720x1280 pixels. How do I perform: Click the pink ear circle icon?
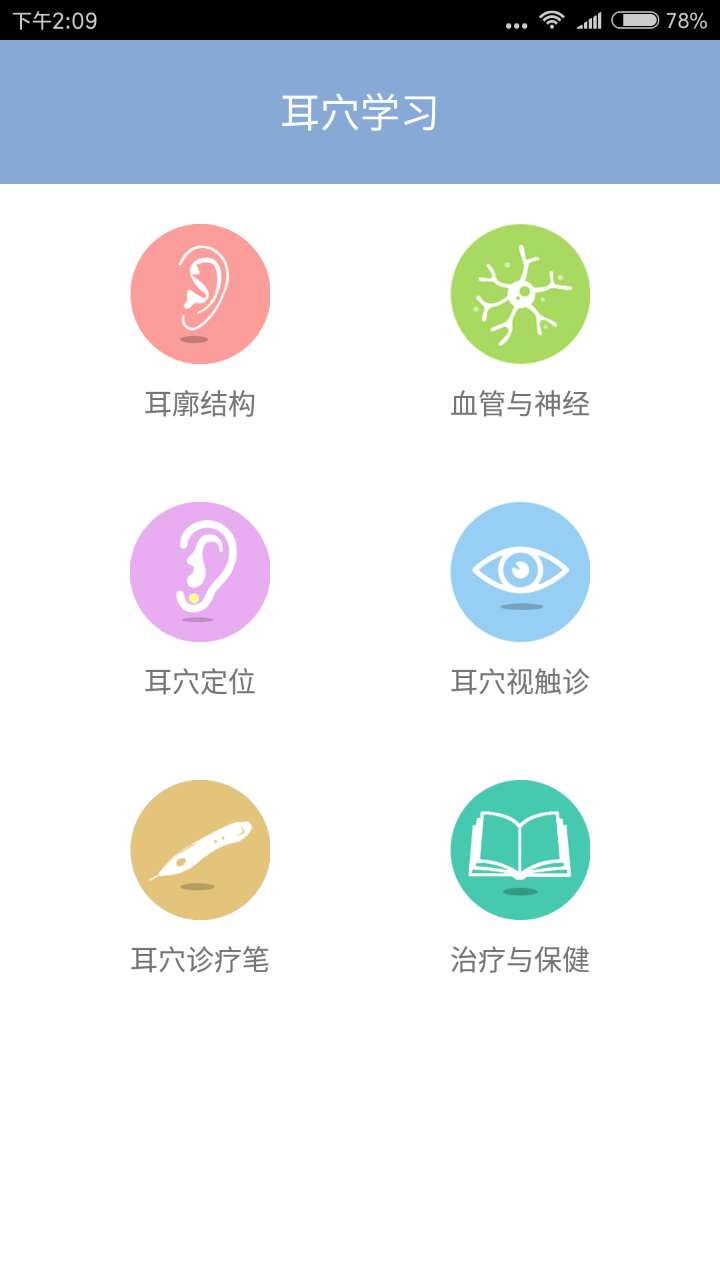[200, 293]
